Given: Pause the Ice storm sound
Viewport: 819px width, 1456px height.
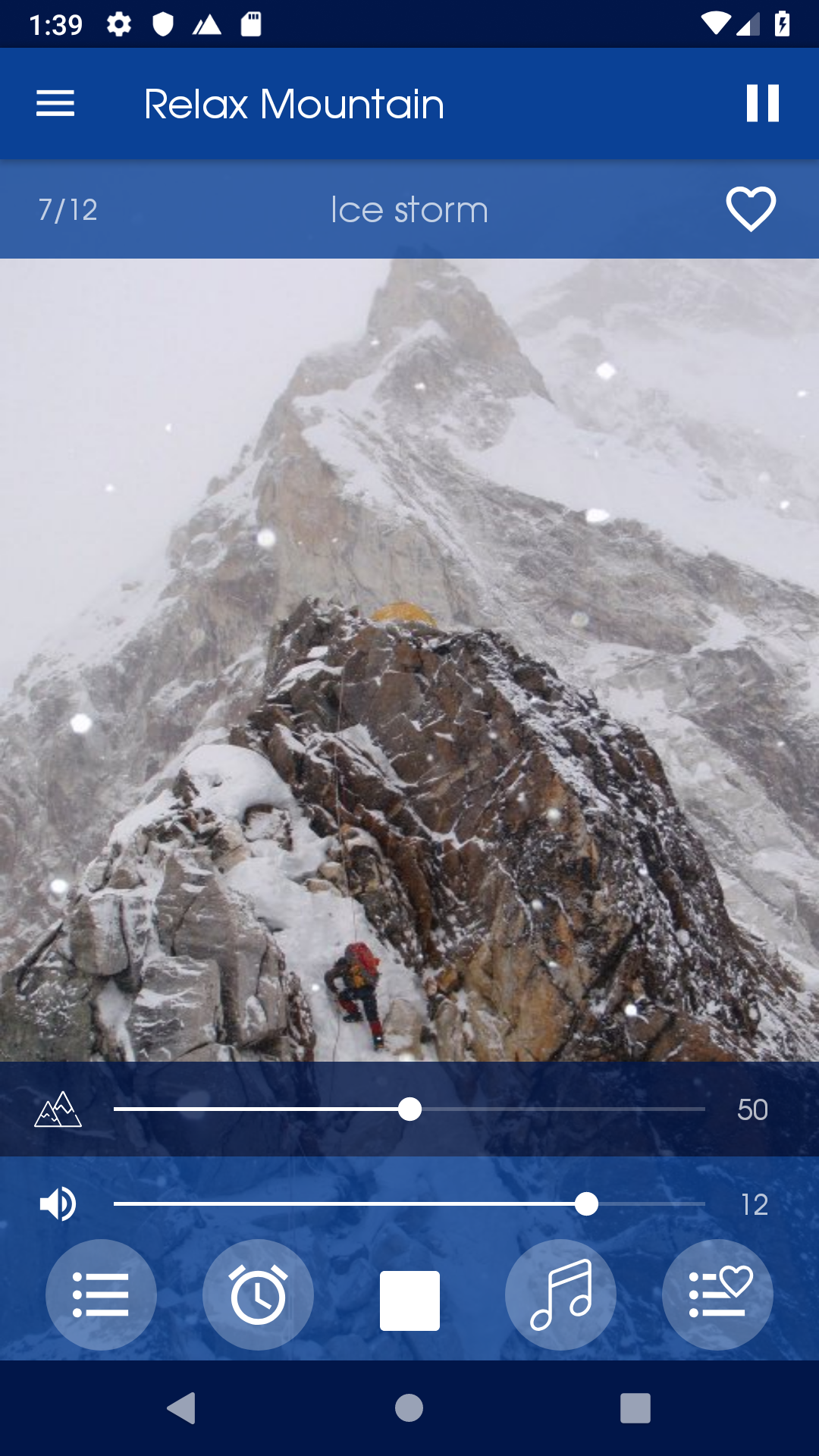Looking at the screenshot, I should (762, 103).
